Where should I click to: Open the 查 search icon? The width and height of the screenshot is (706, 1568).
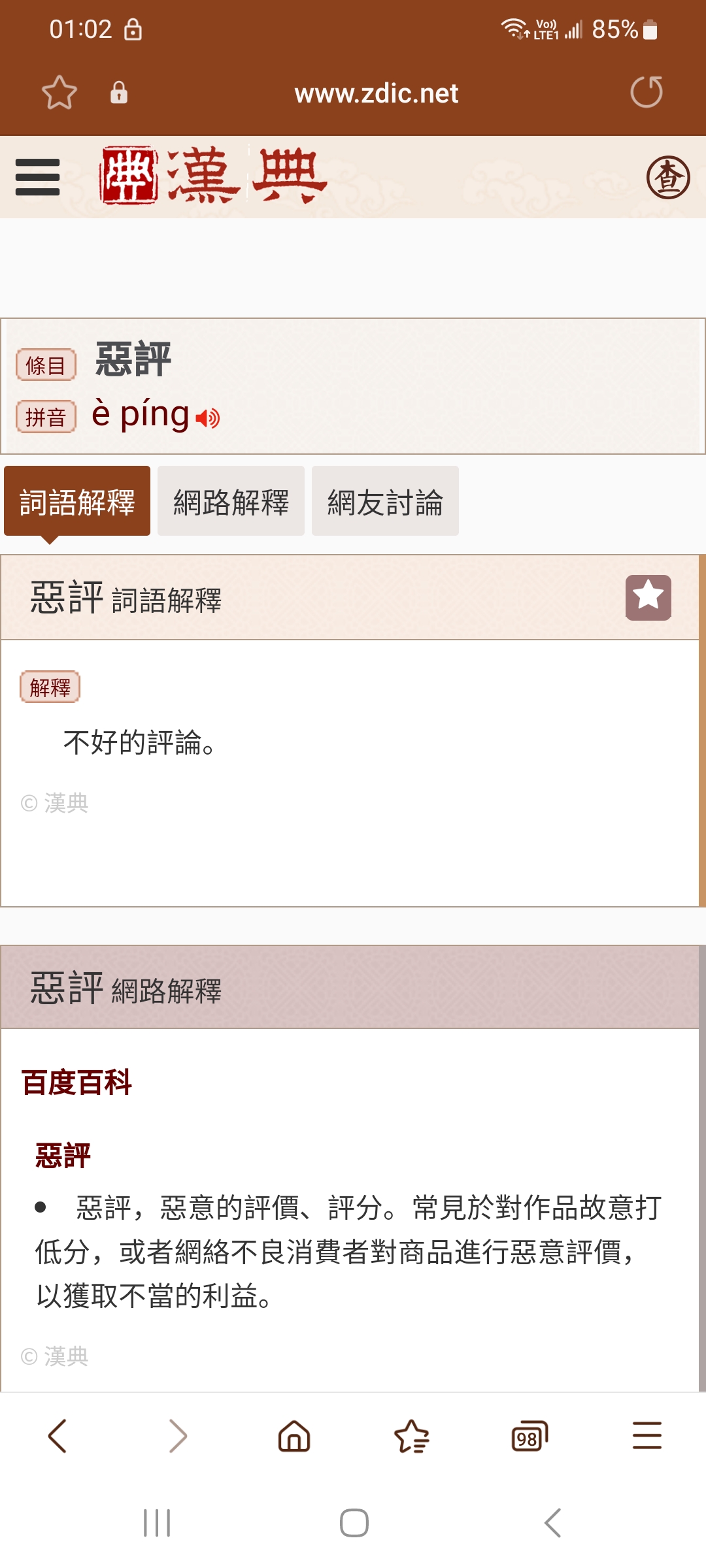click(668, 177)
